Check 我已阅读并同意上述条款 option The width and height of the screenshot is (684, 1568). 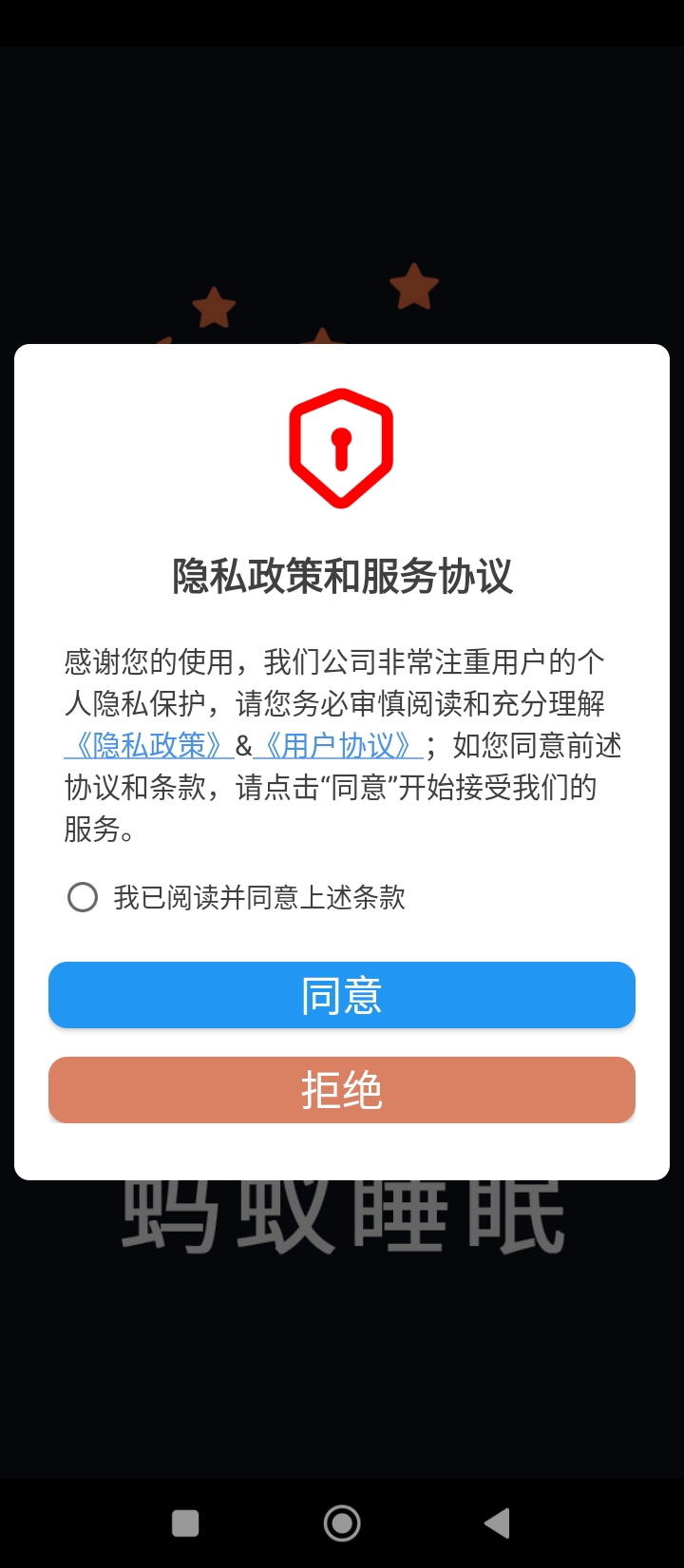[x=83, y=897]
